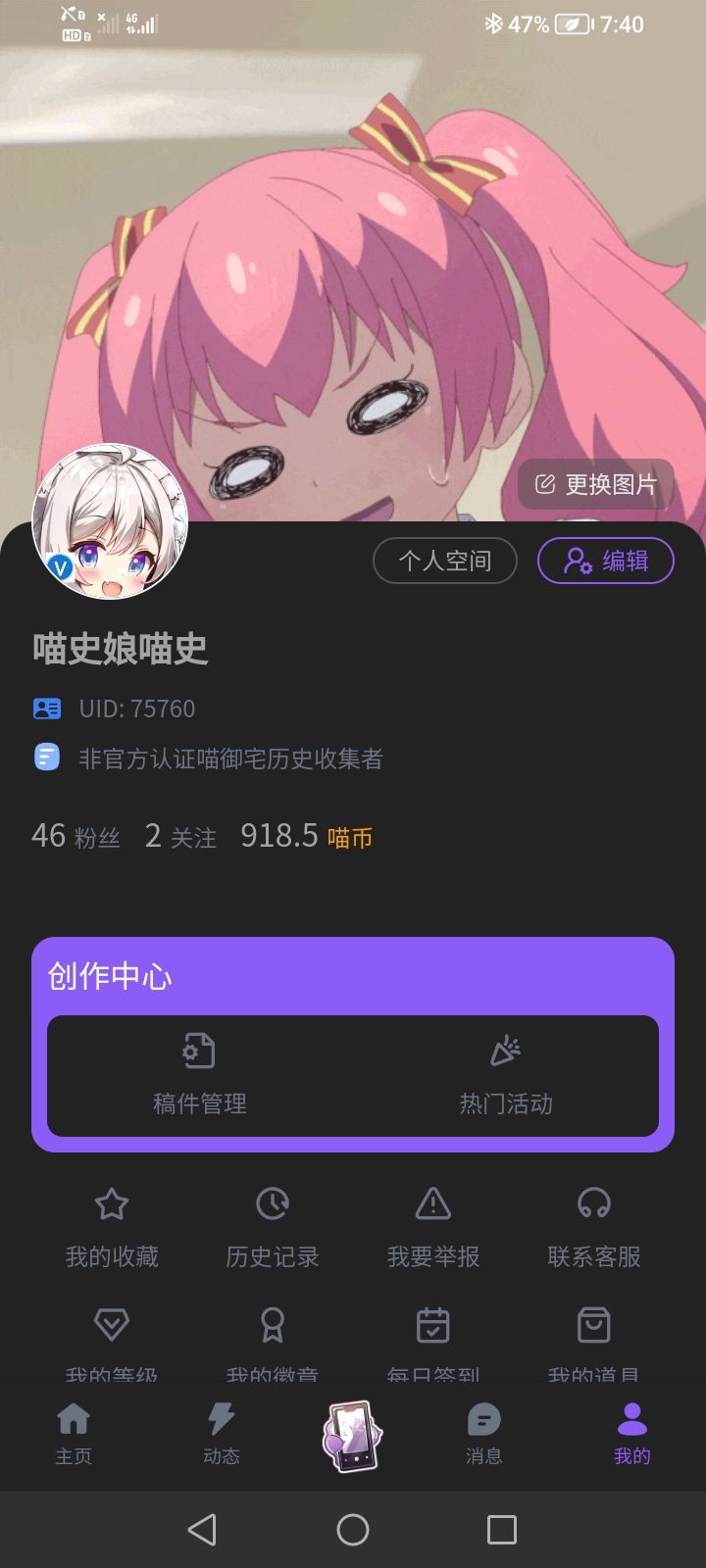This screenshot has height=1568, width=706.
Task: Tap 更换图片 to change cover image
Action: point(596,484)
